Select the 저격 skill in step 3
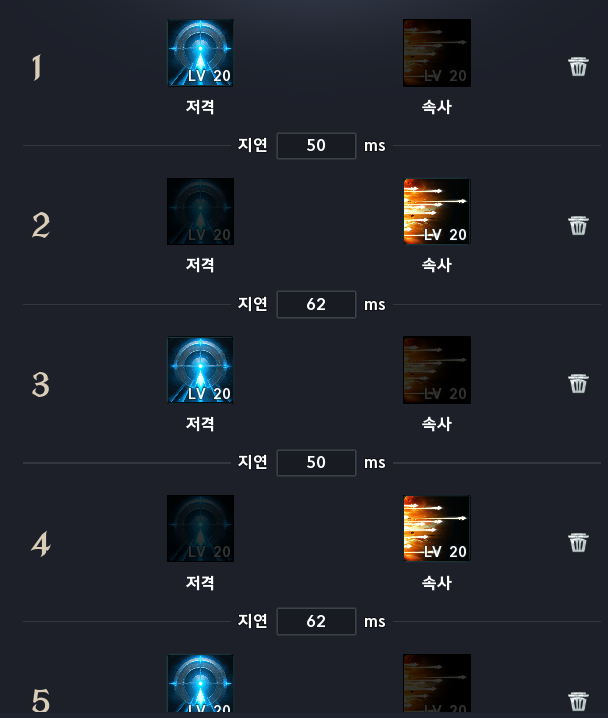Image resolution: width=608 pixels, height=718 pixels. 200,370
